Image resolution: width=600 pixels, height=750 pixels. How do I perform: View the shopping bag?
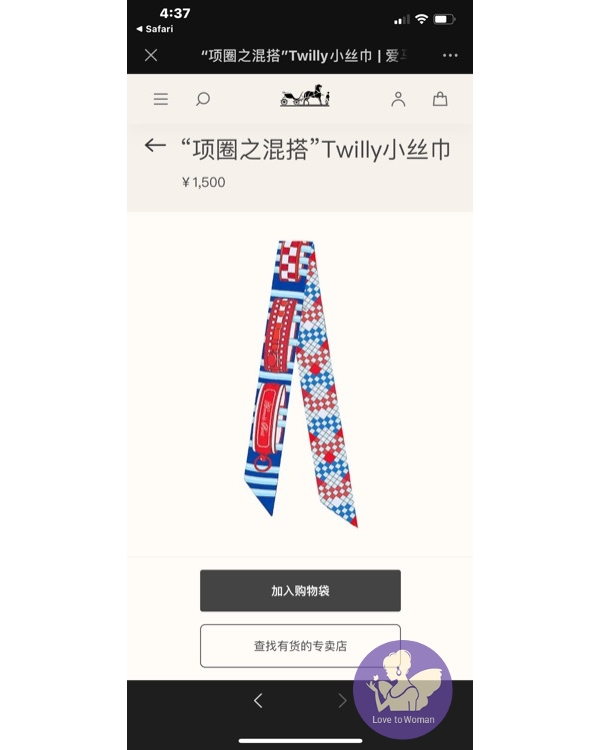coord(440,99)
